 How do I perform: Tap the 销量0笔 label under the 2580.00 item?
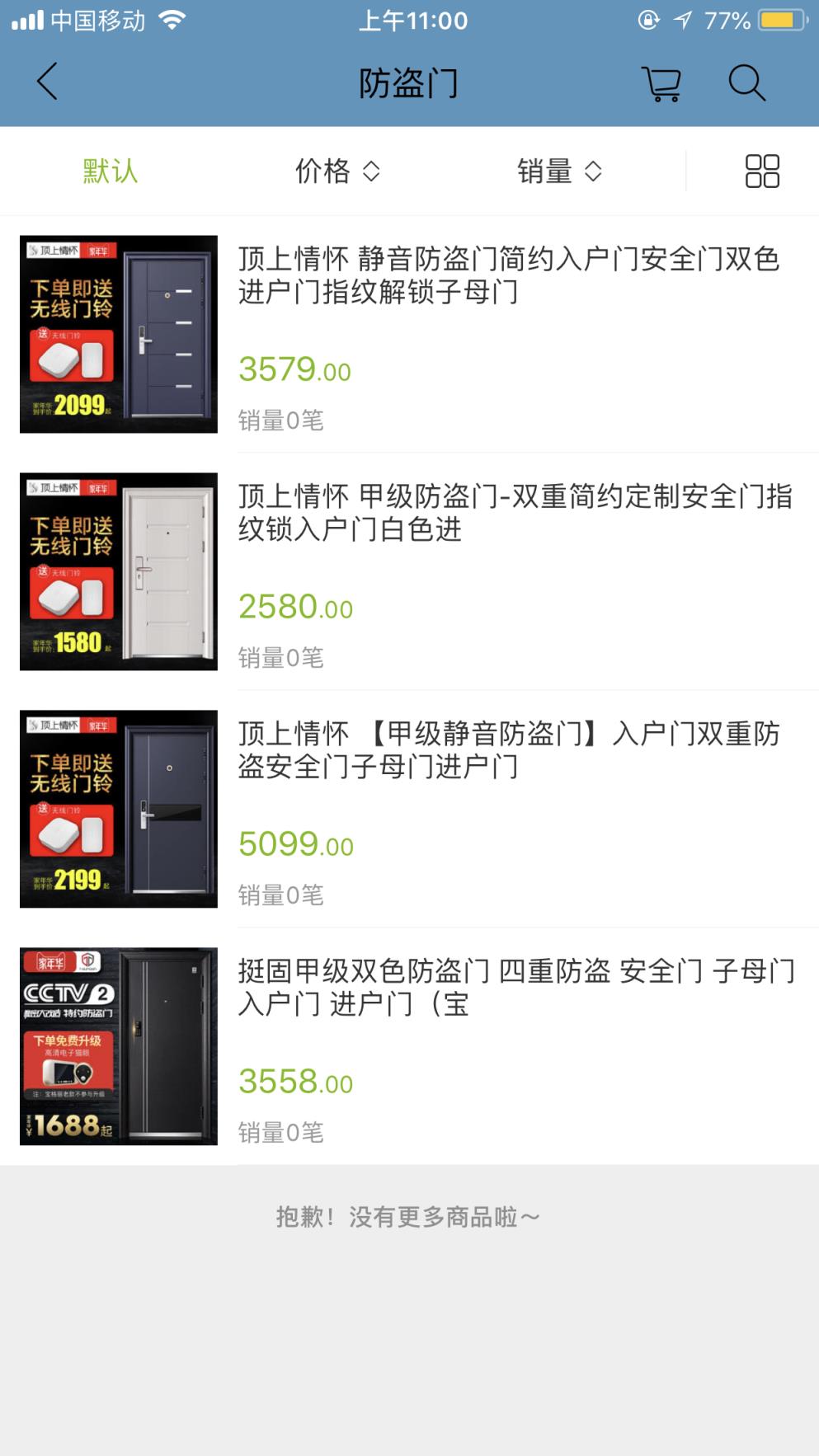point(280,657)
